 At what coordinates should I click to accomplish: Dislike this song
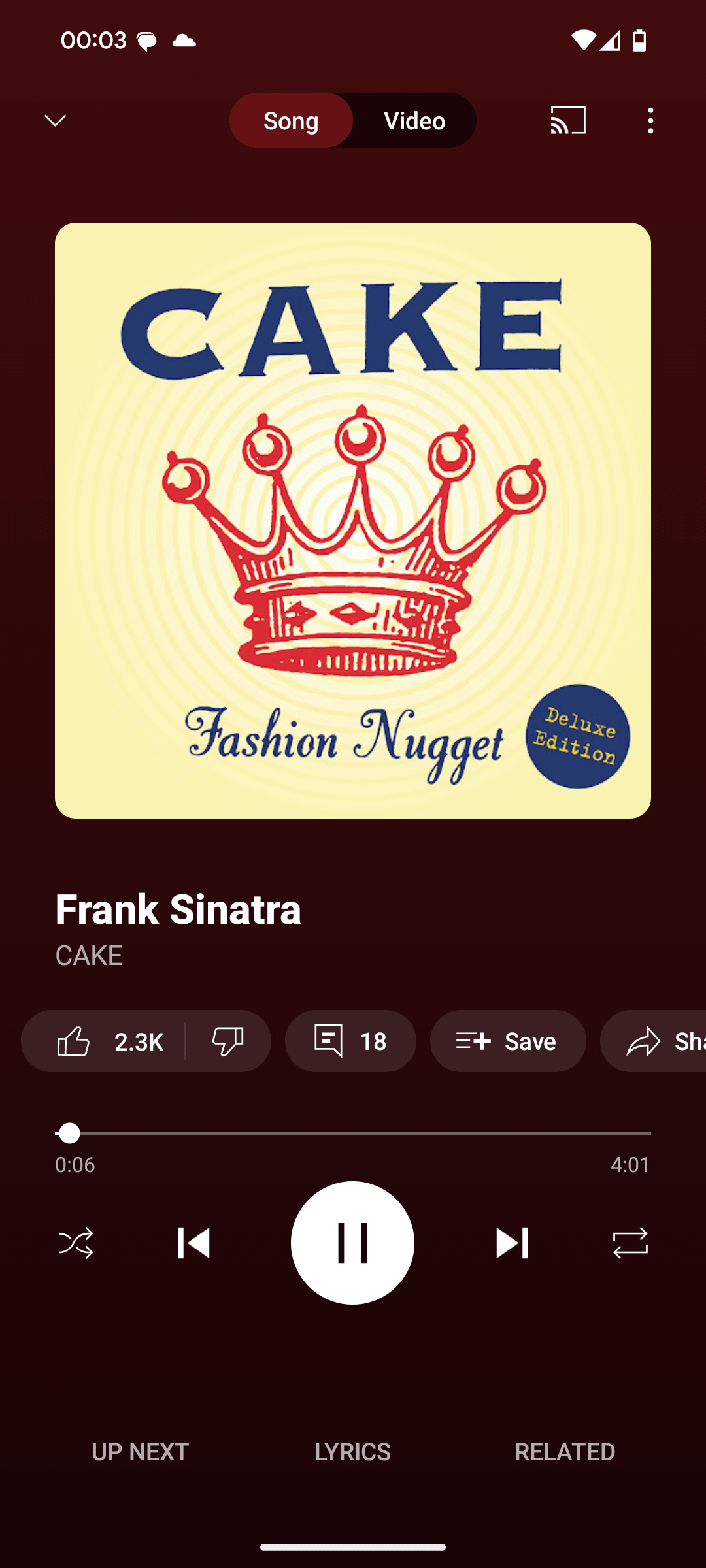[x=227, y=1041]
